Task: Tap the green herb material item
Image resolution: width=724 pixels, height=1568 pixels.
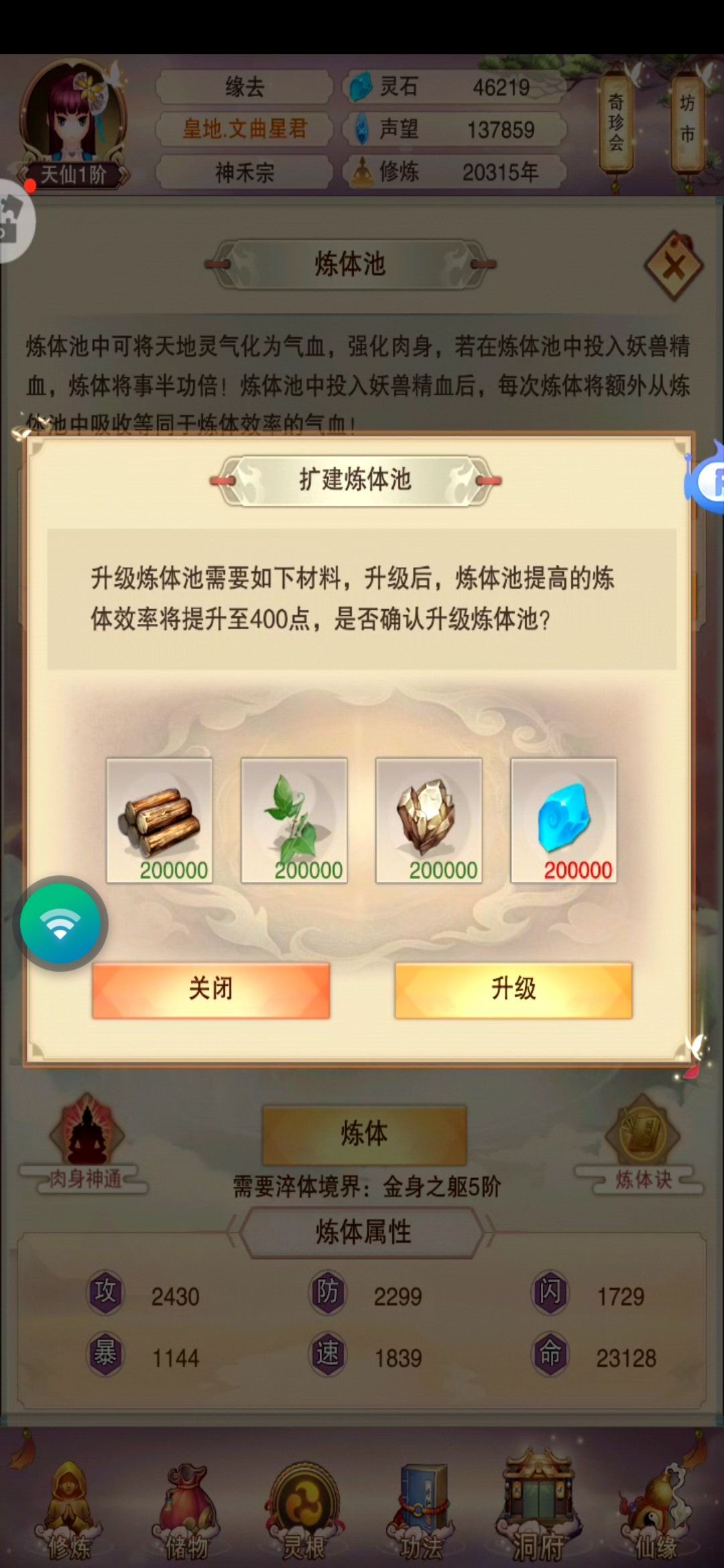Action: (294, 820)
